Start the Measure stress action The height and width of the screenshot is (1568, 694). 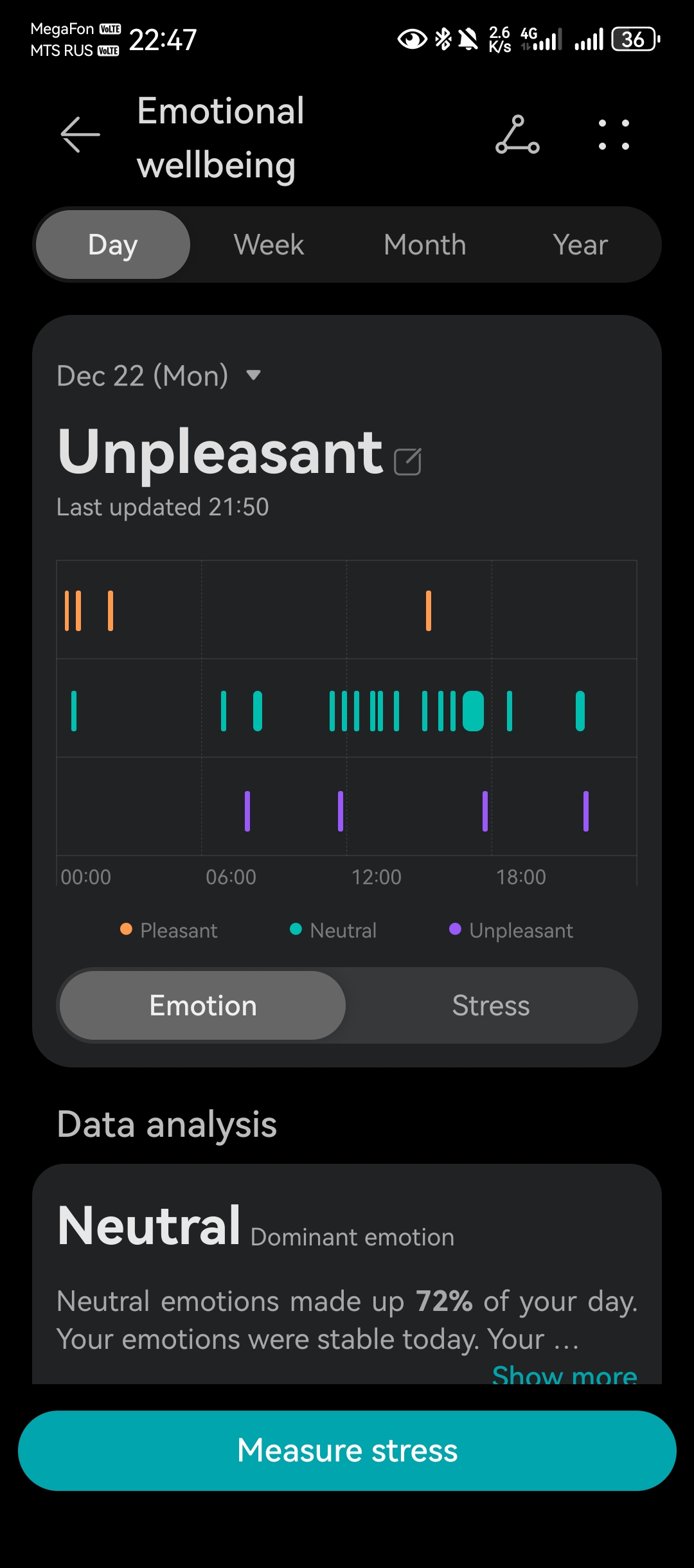pos(347,1450)
